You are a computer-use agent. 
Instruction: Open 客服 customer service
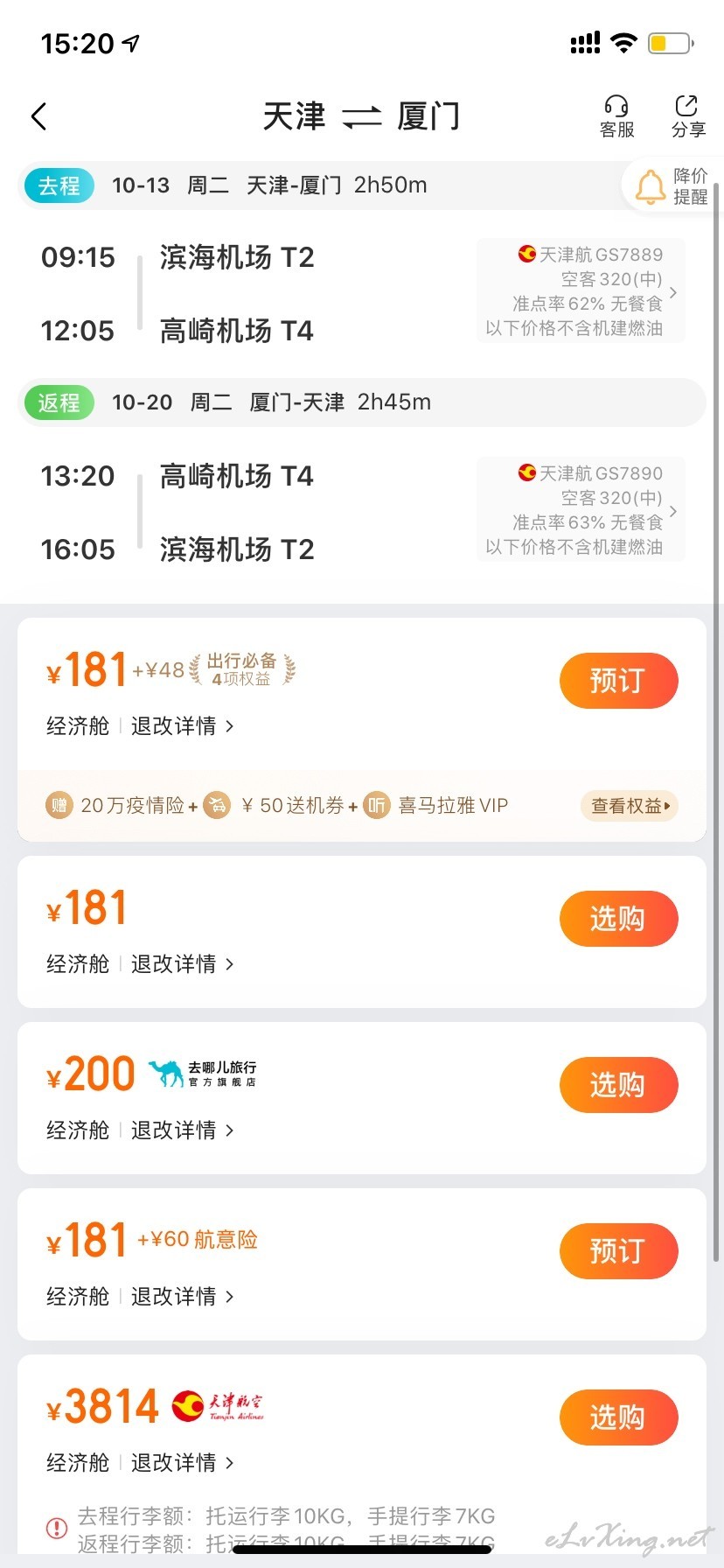pyautogui.click(x=616, y=116)
